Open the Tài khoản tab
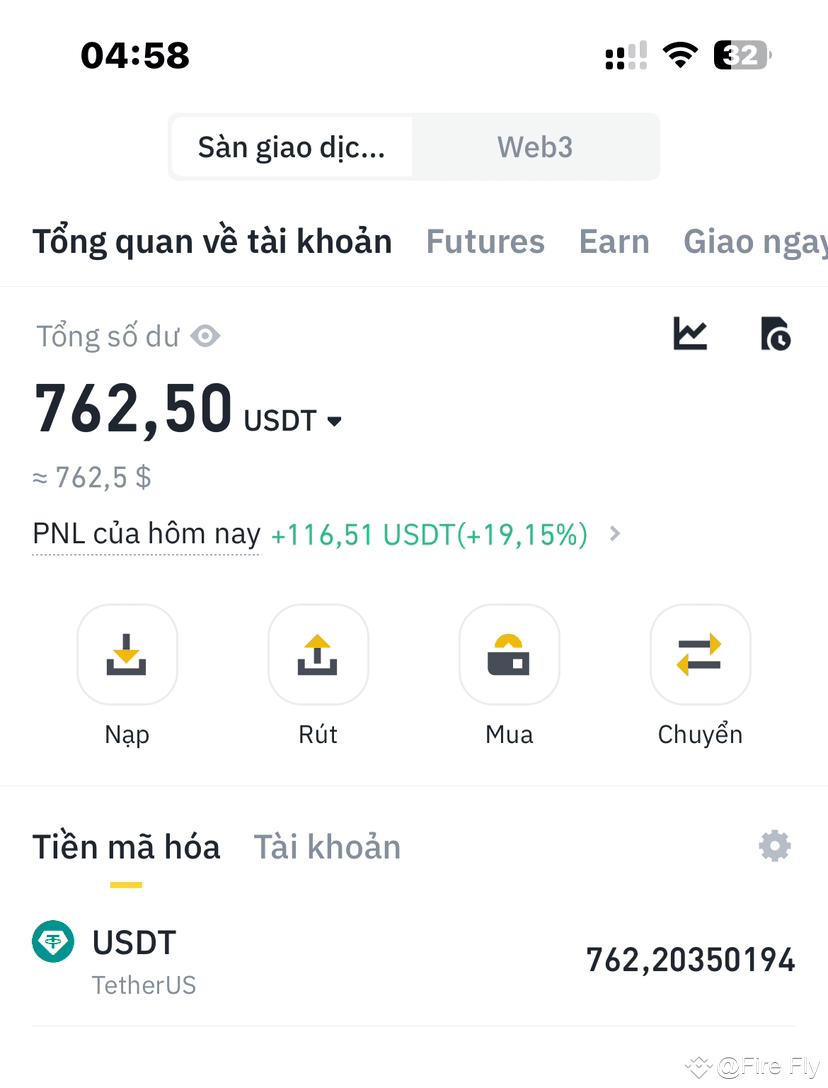 click(327, 846)
